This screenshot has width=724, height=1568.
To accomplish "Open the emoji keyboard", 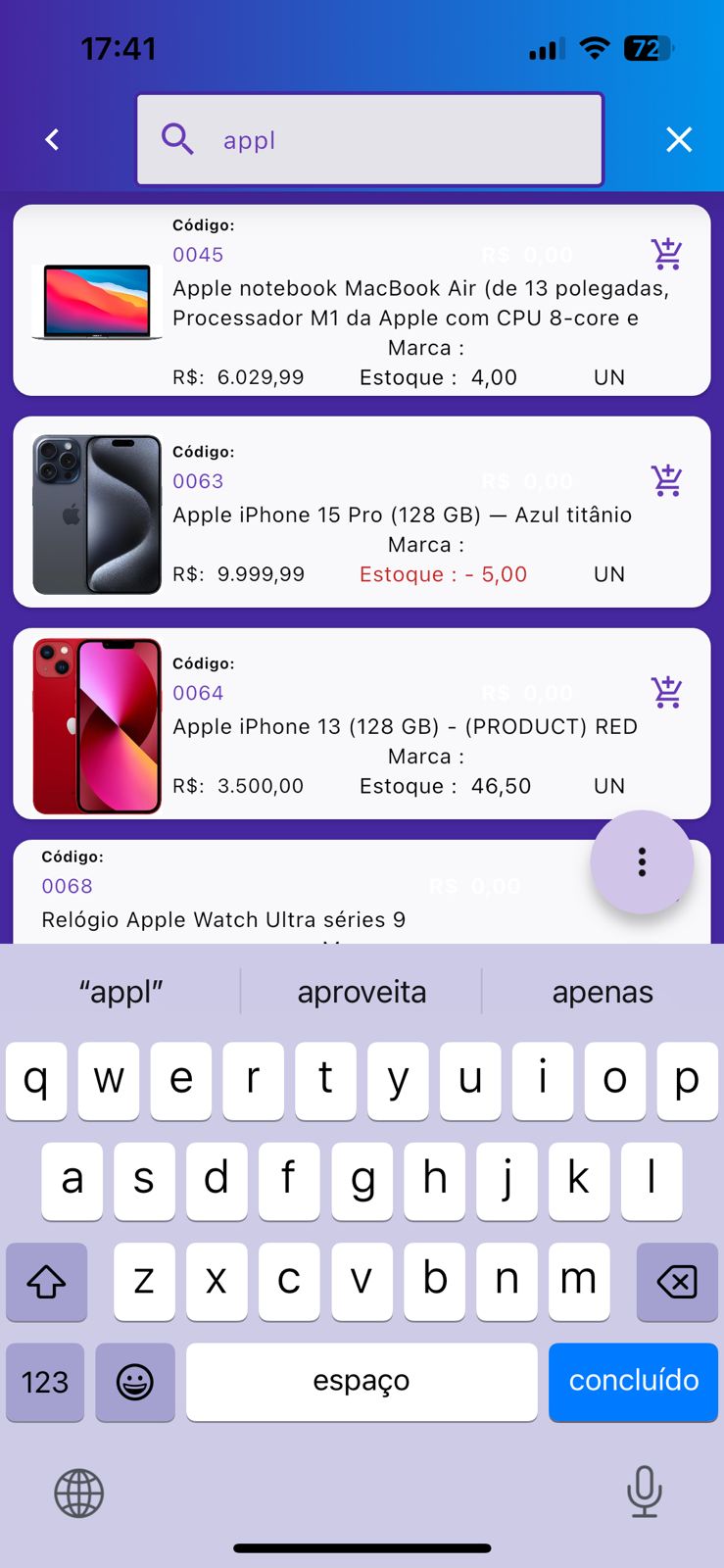I will (x=134, y=1382).
